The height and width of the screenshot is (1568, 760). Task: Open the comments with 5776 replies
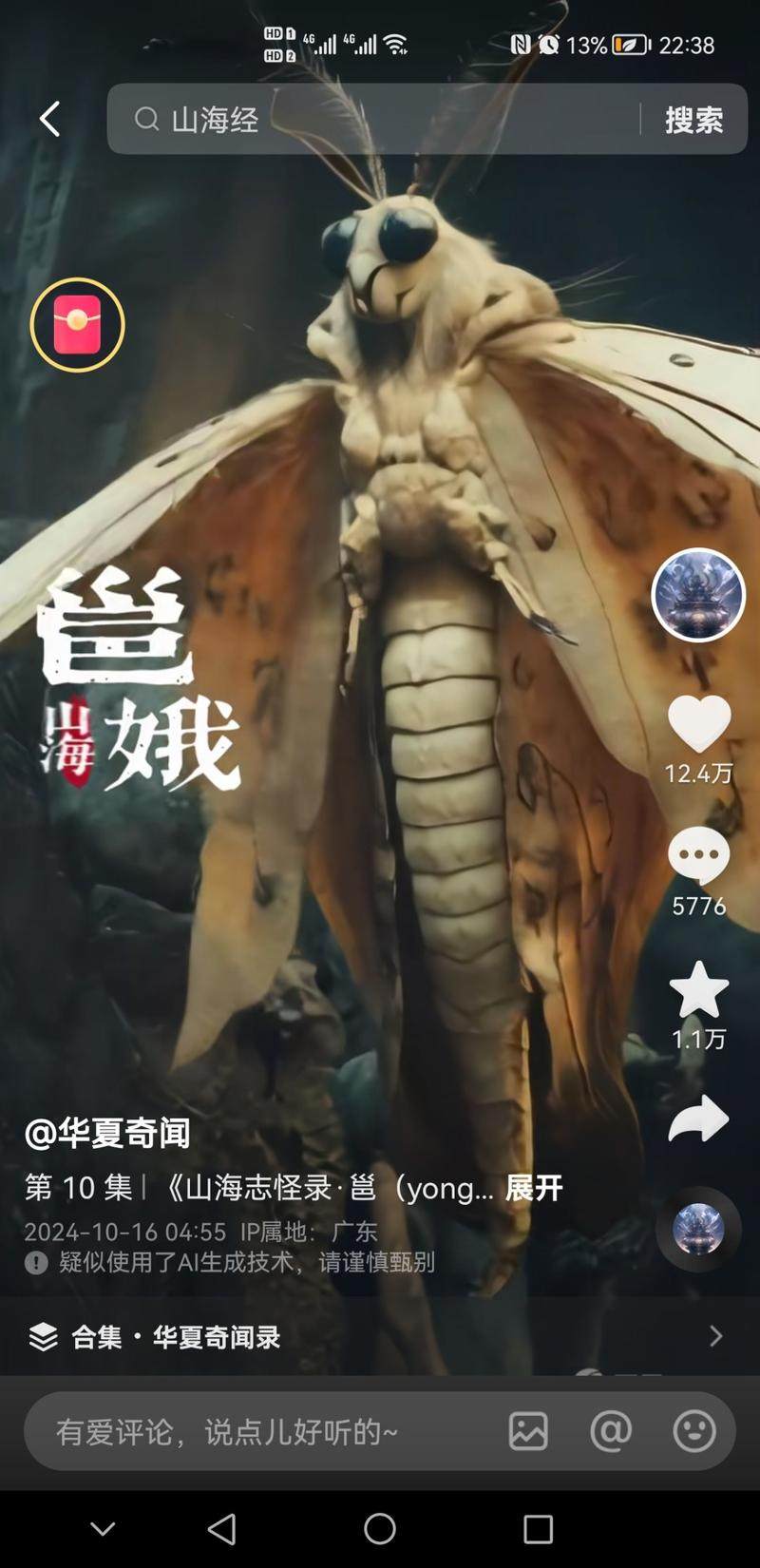click(x=699, y=855)
